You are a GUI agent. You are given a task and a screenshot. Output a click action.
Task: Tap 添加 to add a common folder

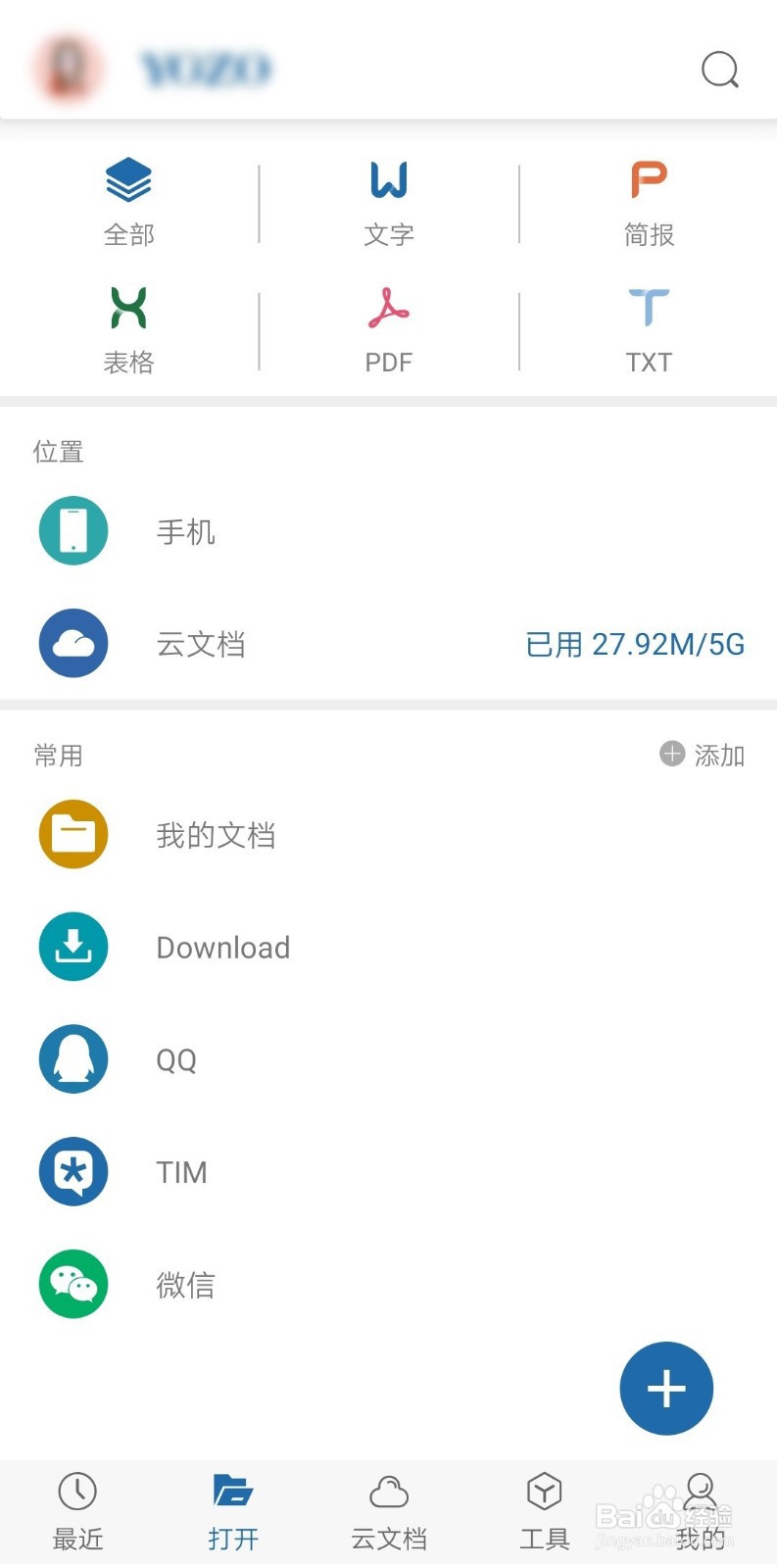703,755
